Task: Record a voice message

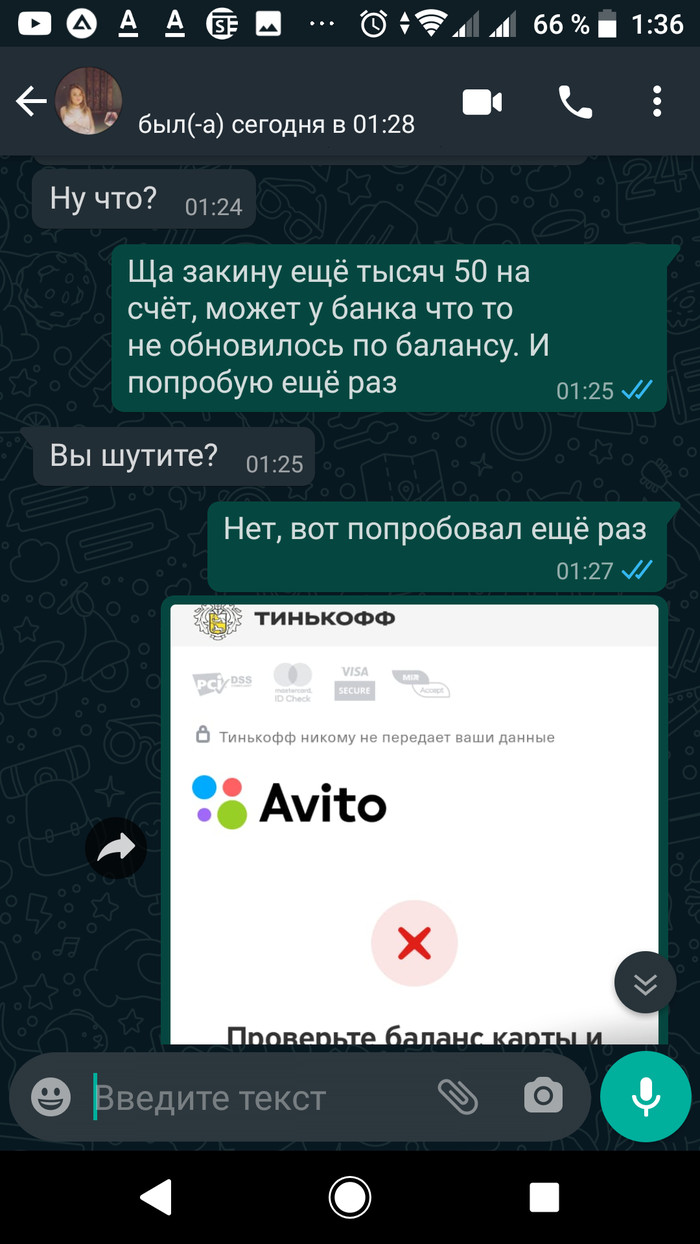Action: 645,1097
